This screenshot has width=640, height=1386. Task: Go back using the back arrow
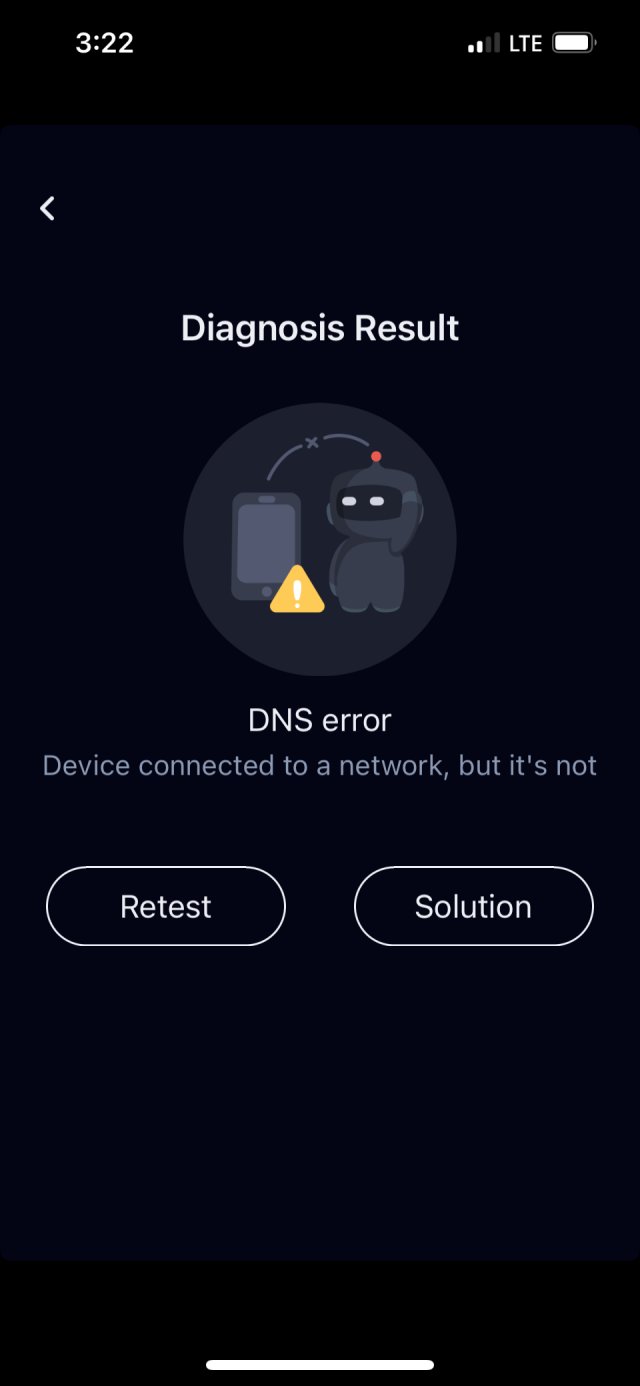(47, 208)
